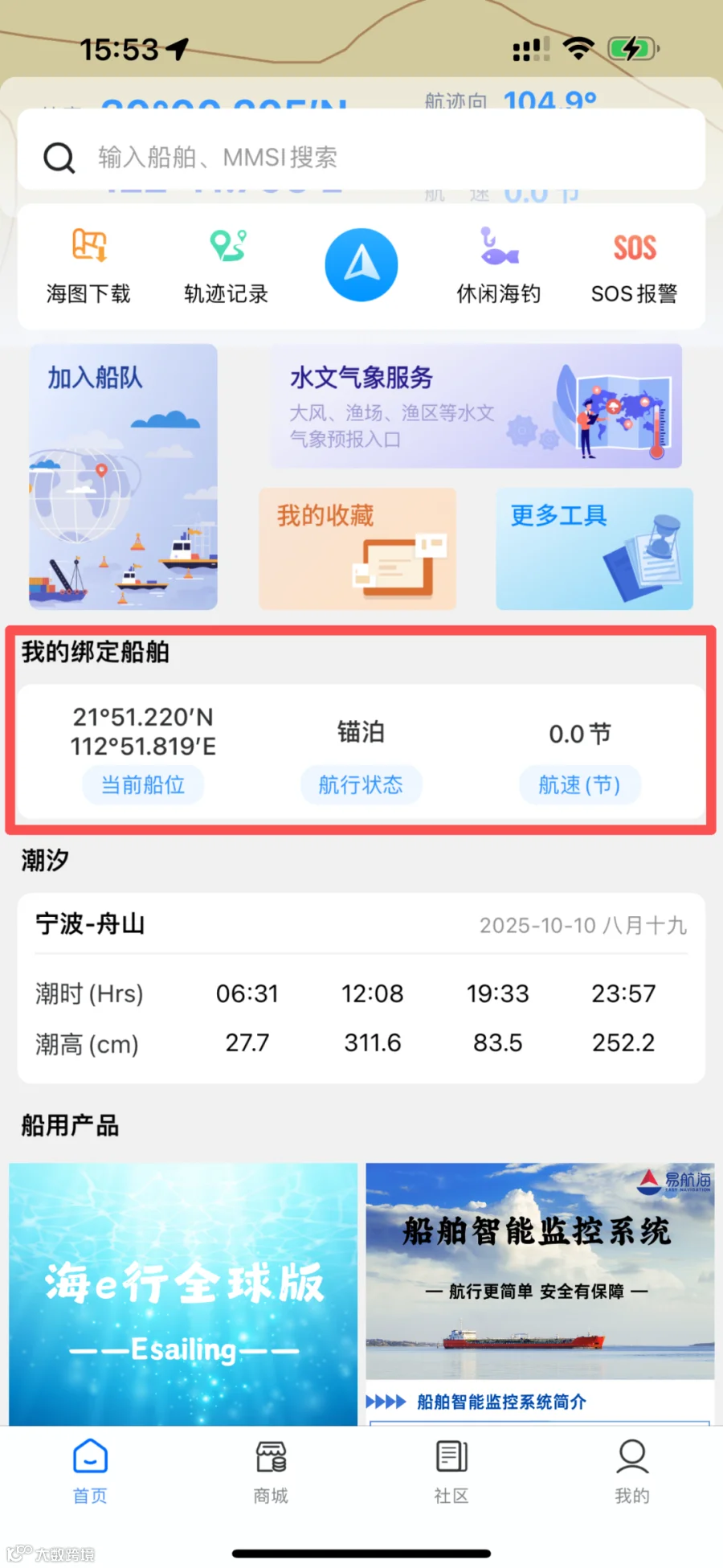The width and height of the screenshot is (723, 1568).
Task: Select the 首页 home tab
Action: [x=90, y=1472]
